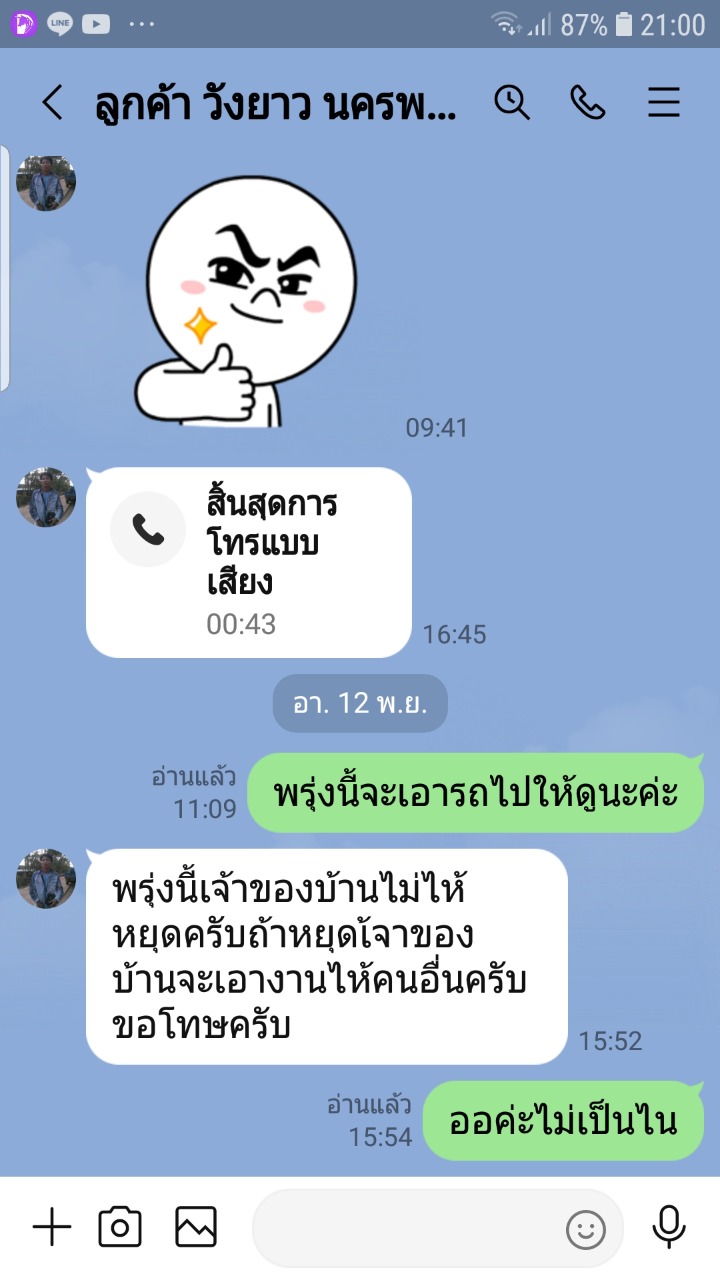720x1280 pixels.
Task: Open the plus attachment menu
Action: click(52, 1227)
